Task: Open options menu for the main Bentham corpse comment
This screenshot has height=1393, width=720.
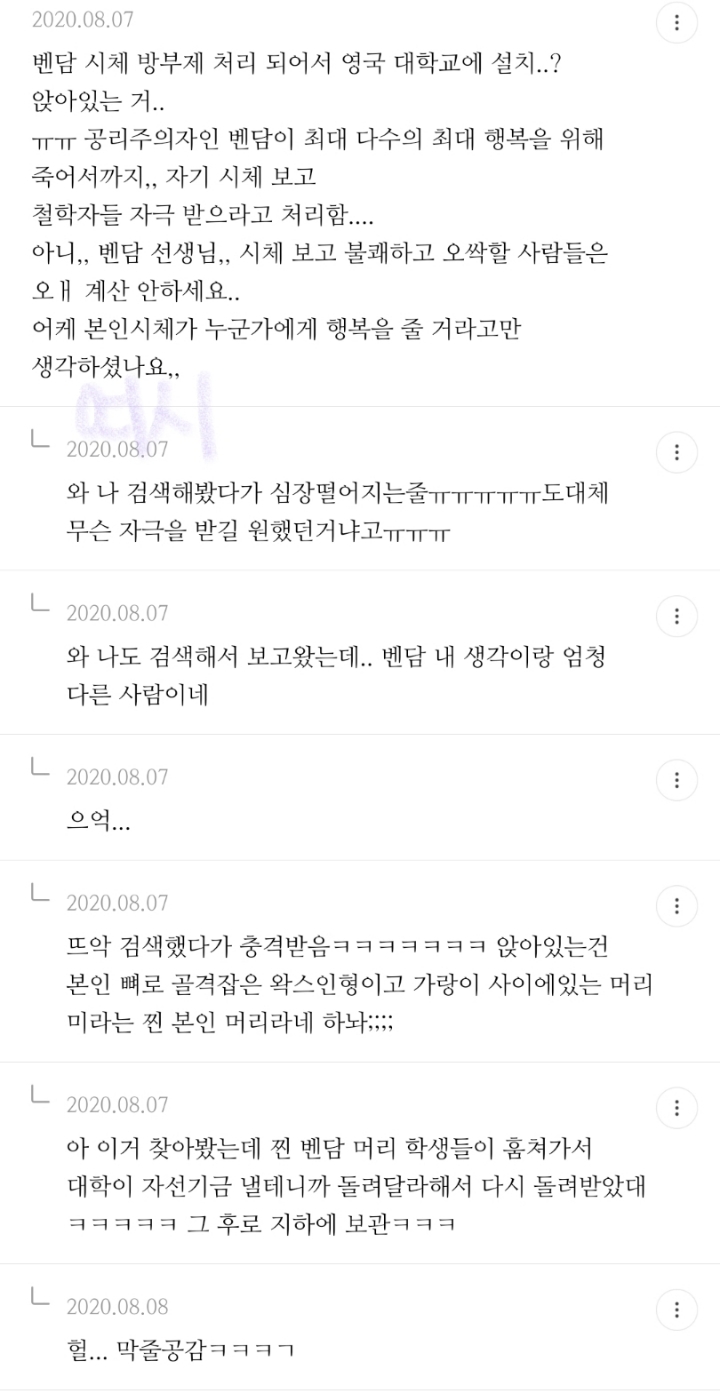Action: pos(677,22)
